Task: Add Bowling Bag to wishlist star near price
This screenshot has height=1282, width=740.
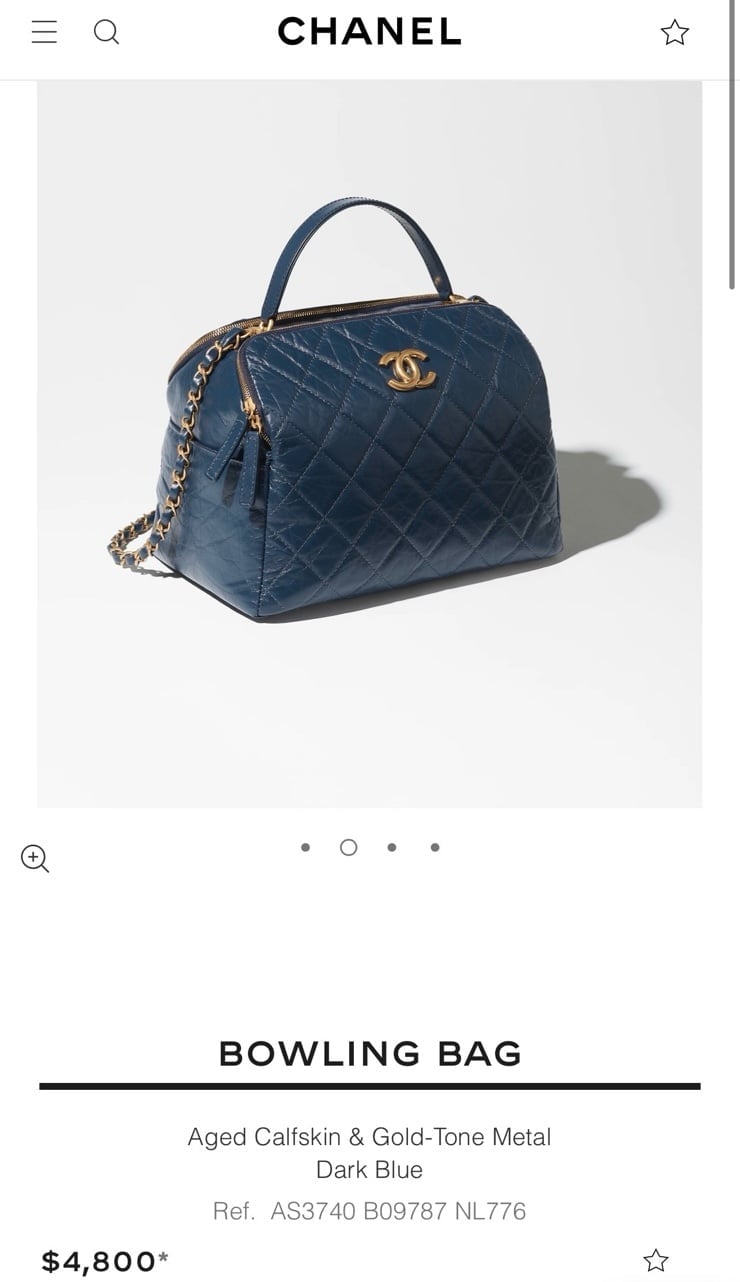Action: (x=656, y=1260)
